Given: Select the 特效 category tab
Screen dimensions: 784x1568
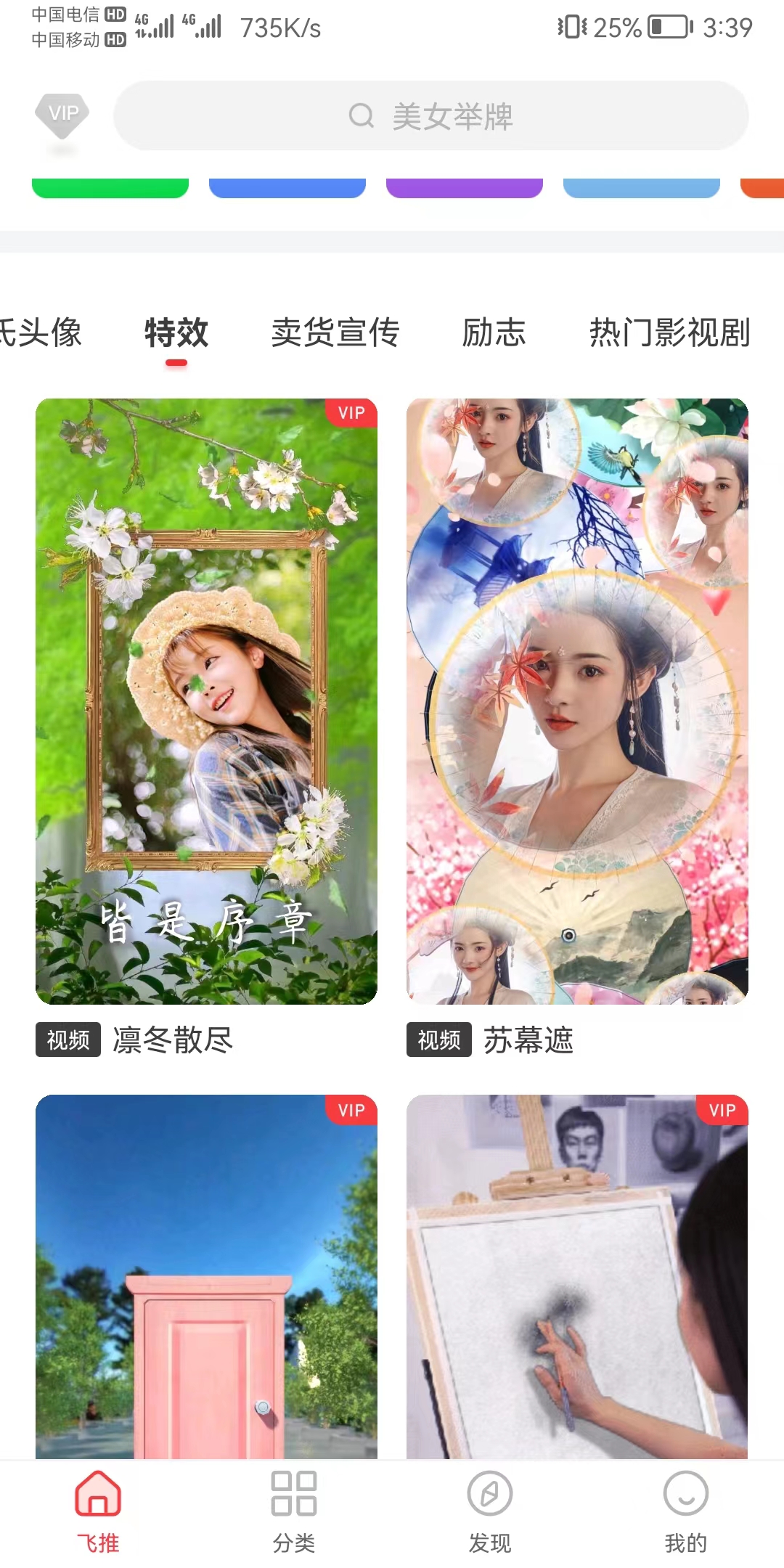Looking at the screenshot, I should 176,333.
